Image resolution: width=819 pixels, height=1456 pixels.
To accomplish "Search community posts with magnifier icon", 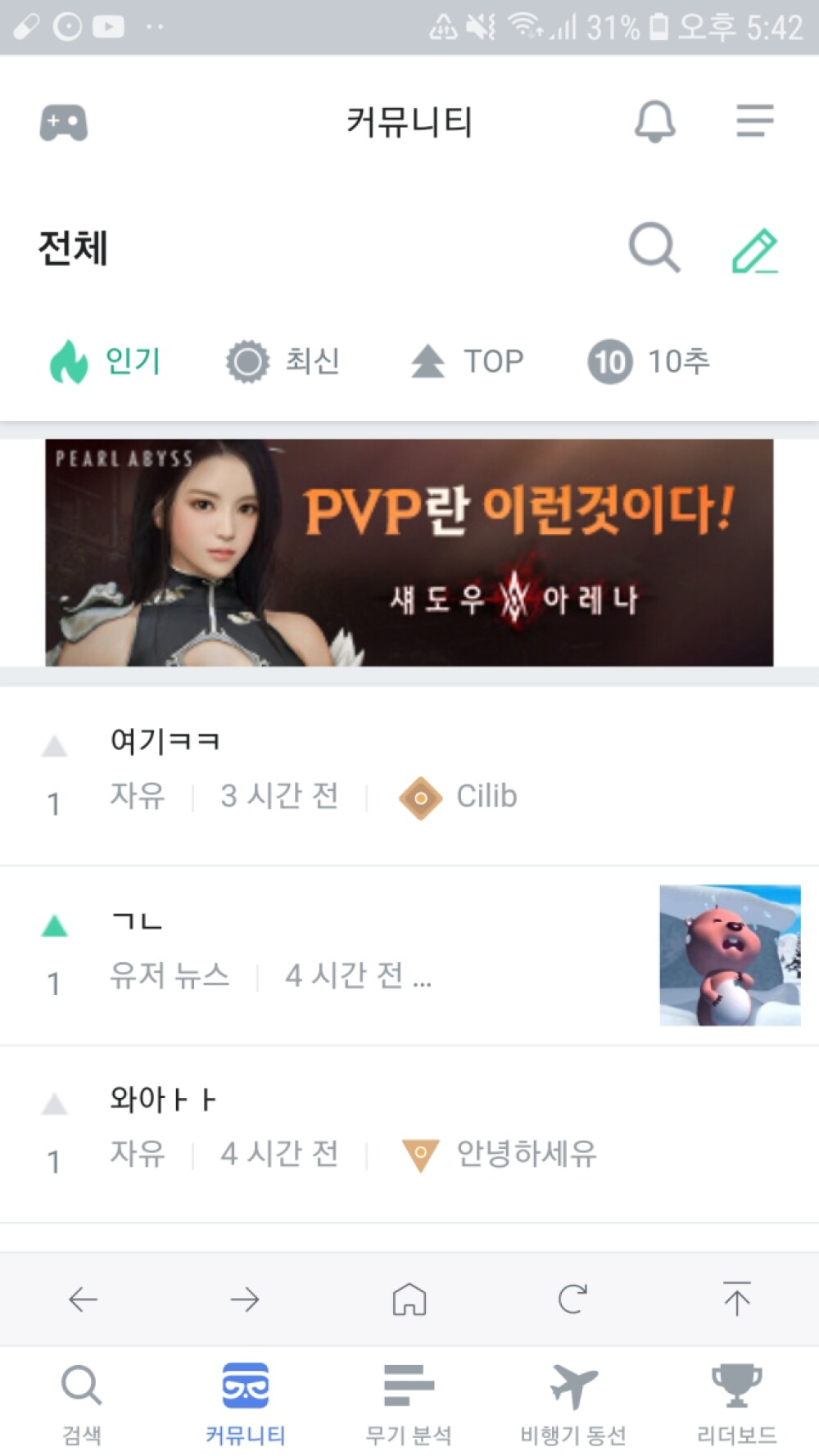I will [x=654, y=247].
